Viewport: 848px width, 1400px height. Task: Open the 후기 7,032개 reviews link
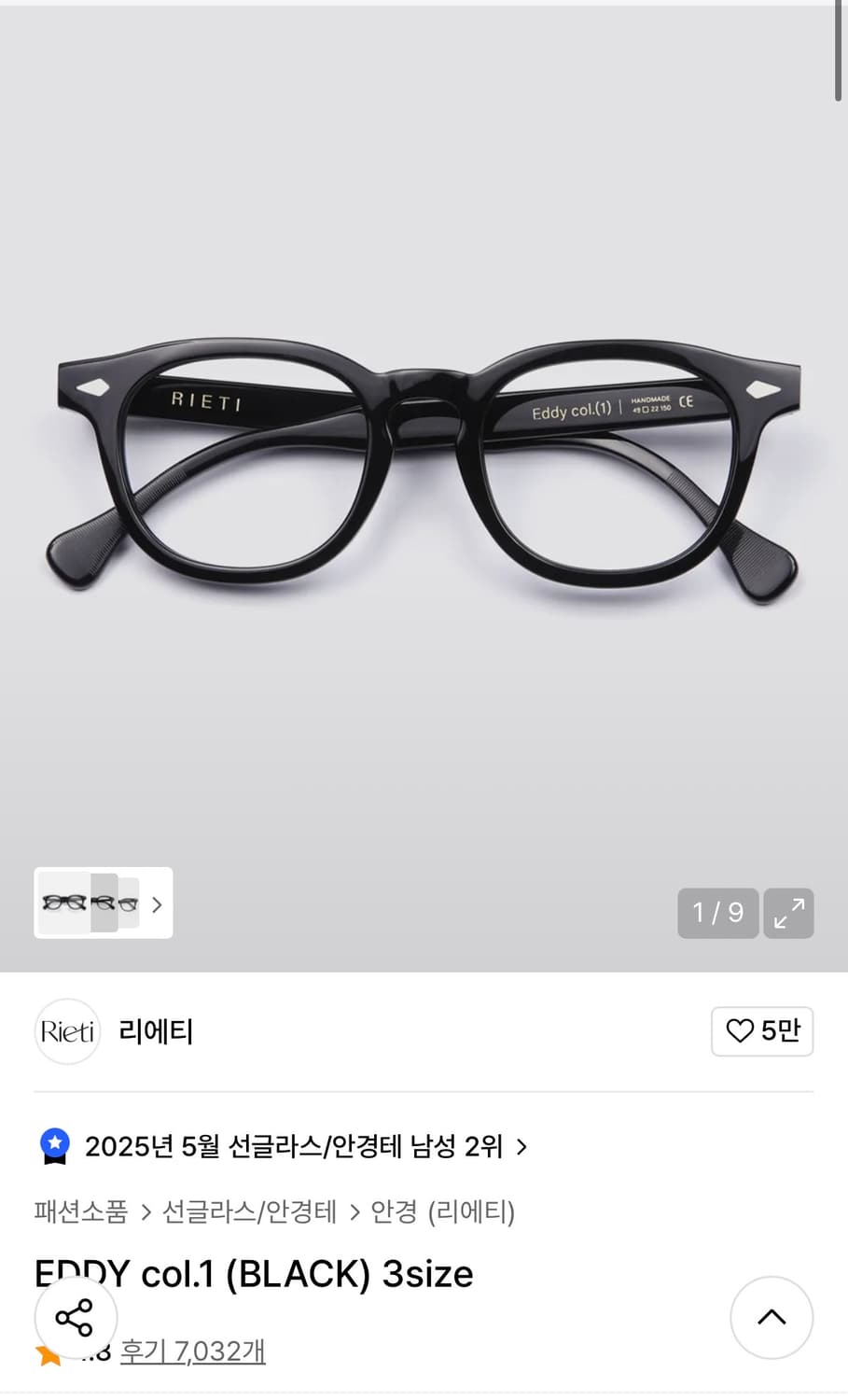(x=192, y=1351)
